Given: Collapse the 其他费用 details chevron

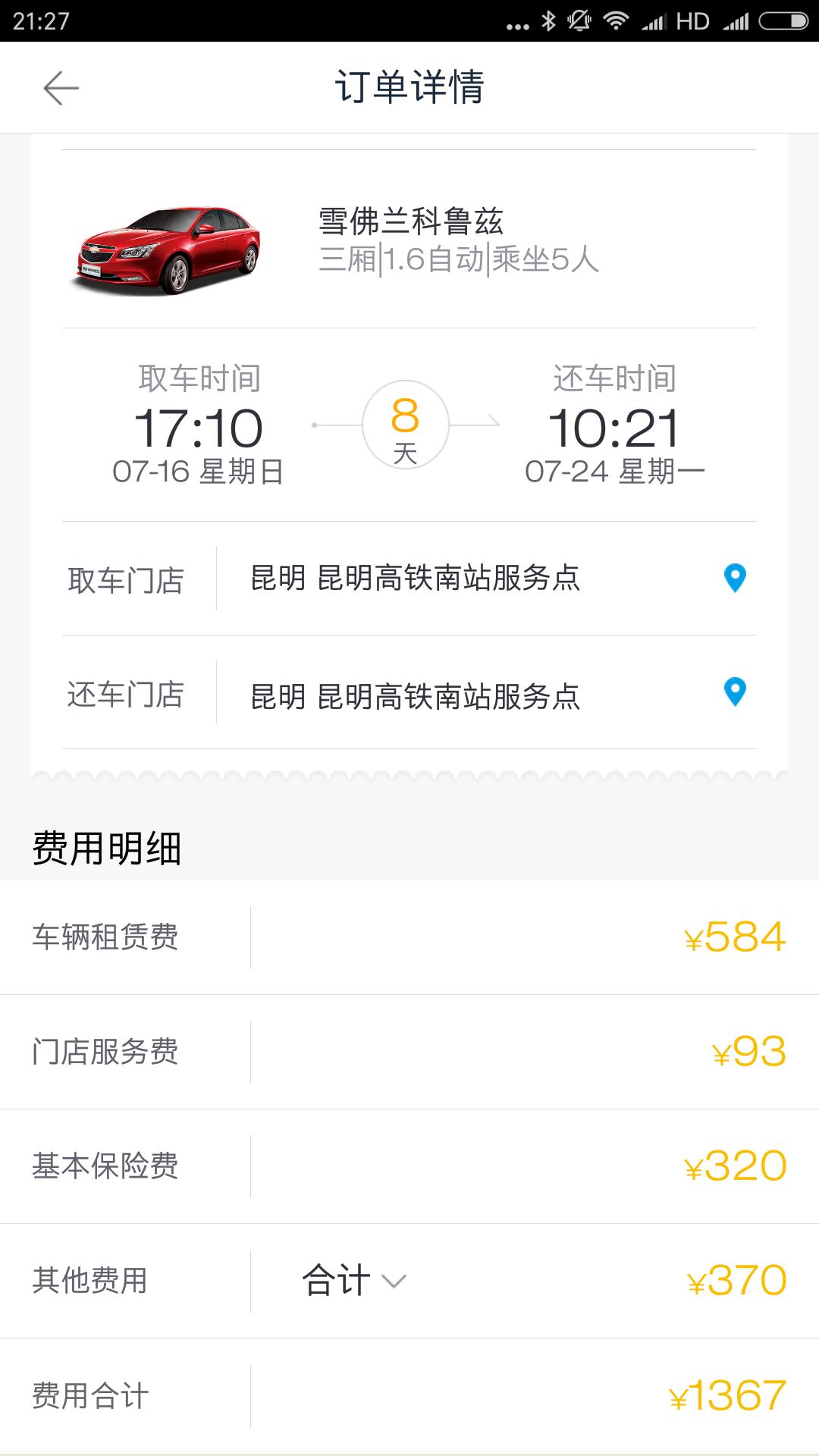Looking at the screenshot, I should point(395,1282).
